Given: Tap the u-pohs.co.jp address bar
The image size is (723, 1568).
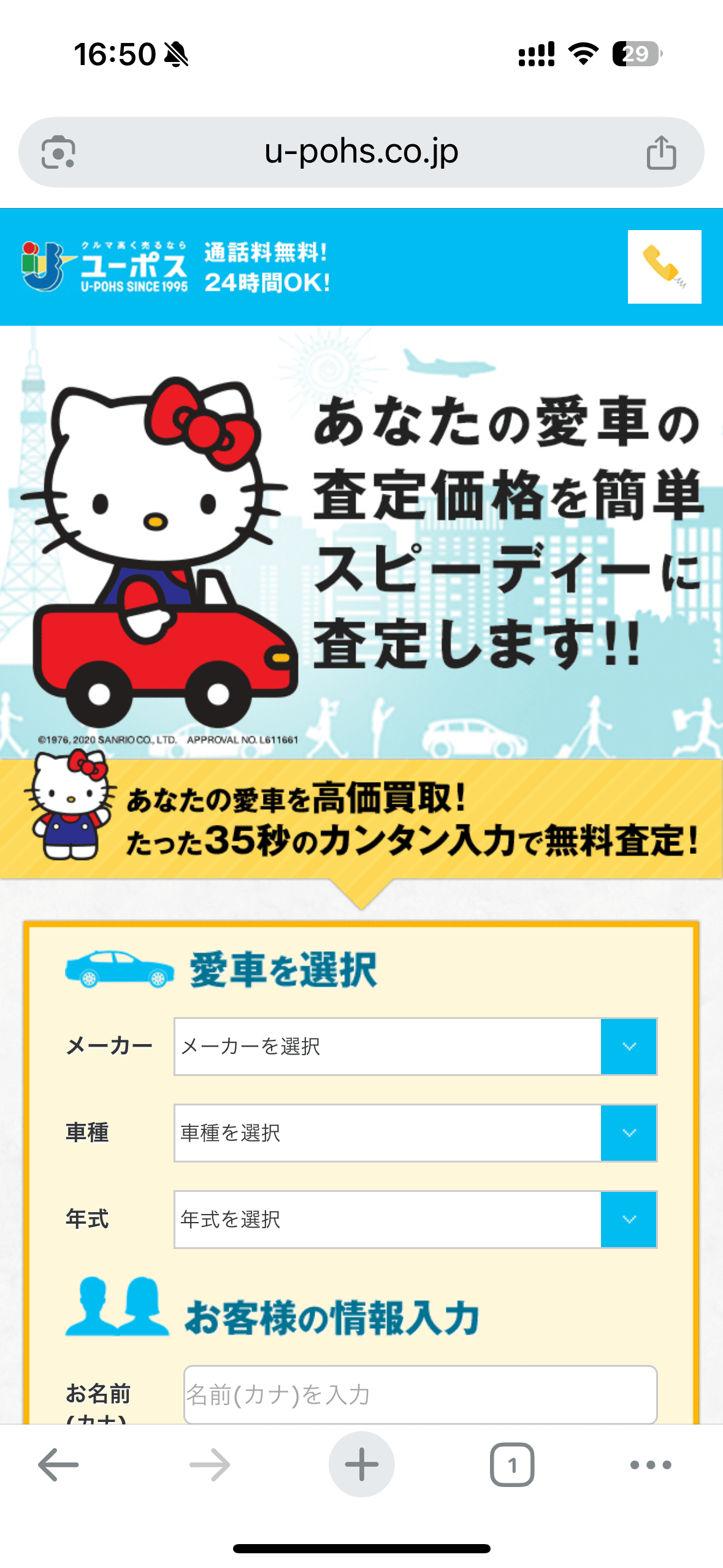Looking at the screenshot, I should (361, 152).
